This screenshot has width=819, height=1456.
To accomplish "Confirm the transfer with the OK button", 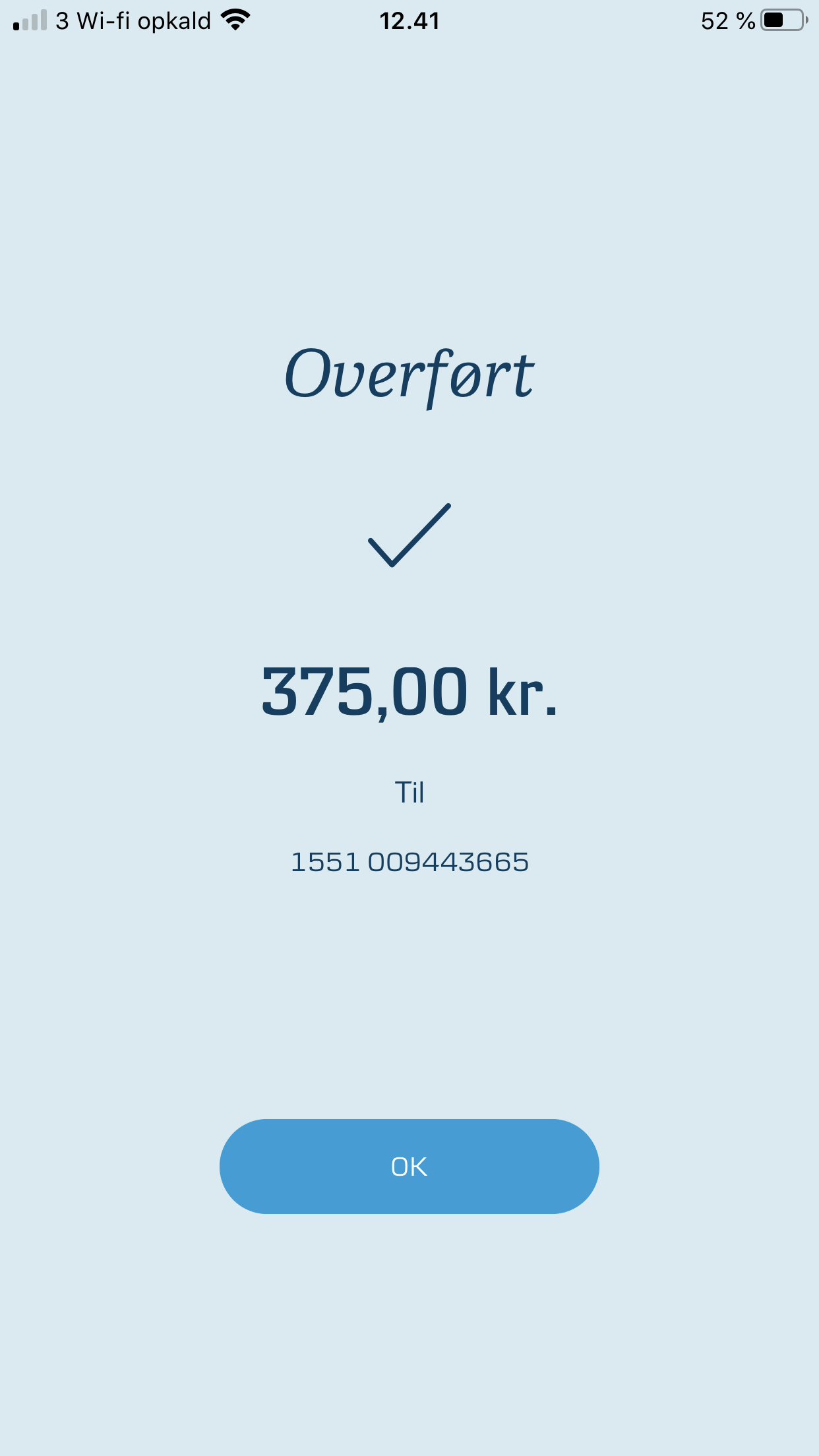I will 409,1166.
